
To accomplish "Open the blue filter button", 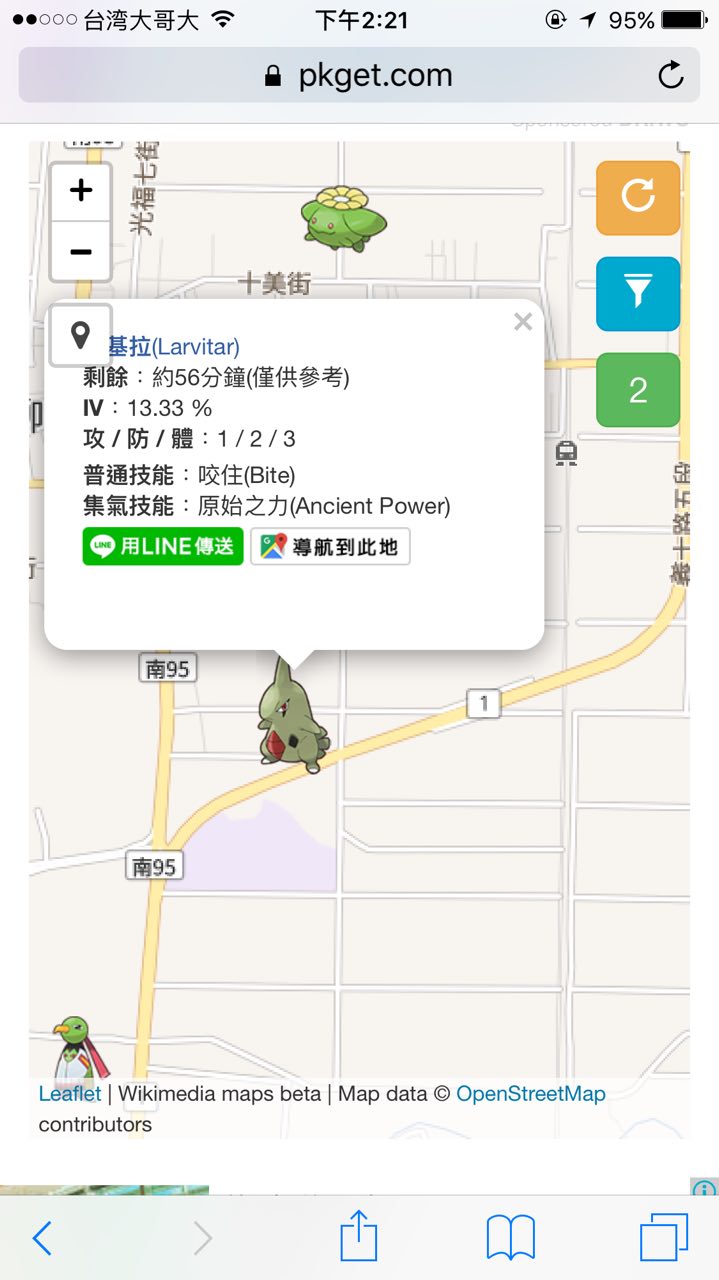I will point(638,293).
